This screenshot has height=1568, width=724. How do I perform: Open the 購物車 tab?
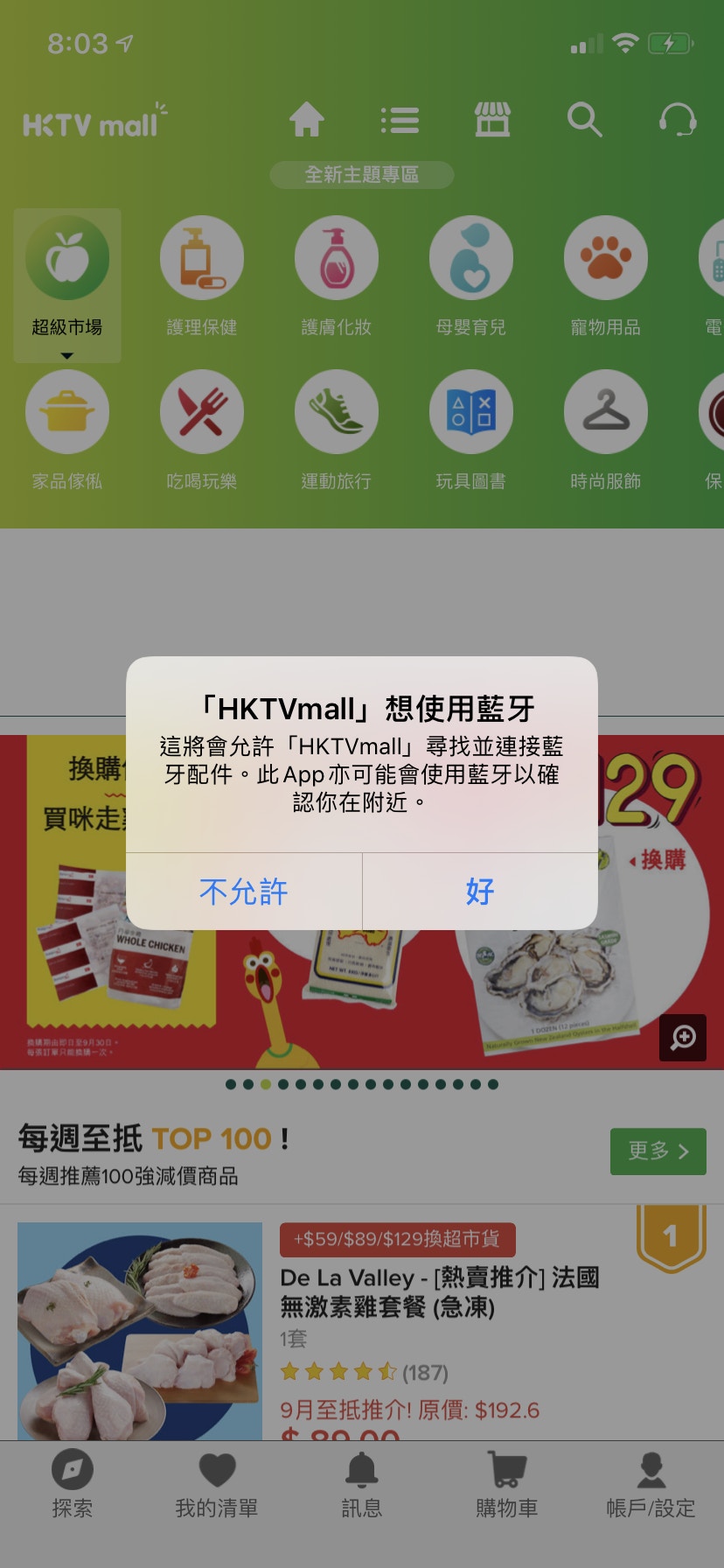[x=506, y=1484]
